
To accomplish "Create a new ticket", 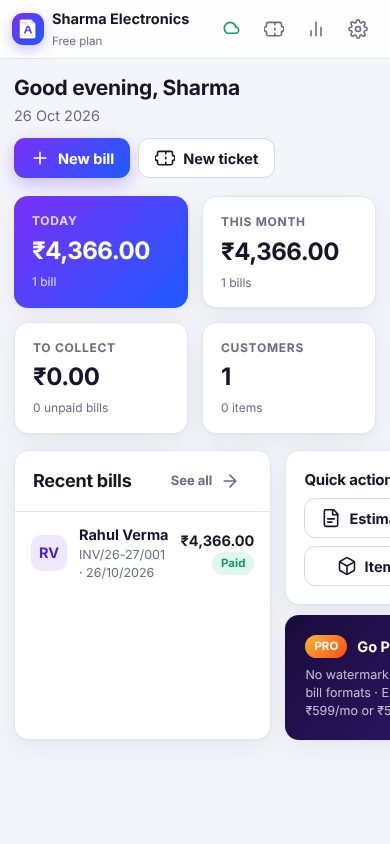I will [x=207, y=158].
